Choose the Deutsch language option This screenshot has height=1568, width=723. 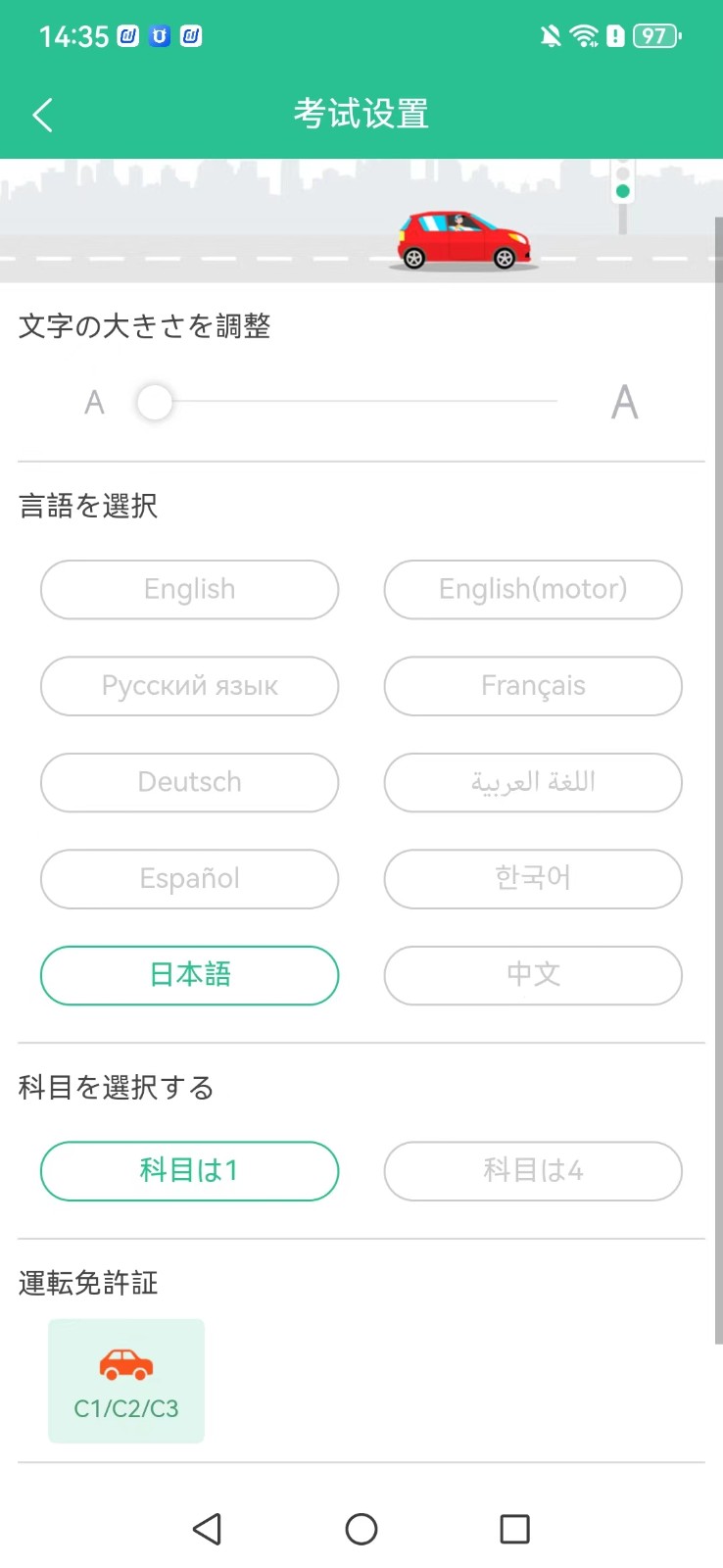click(x=189, y=782)
